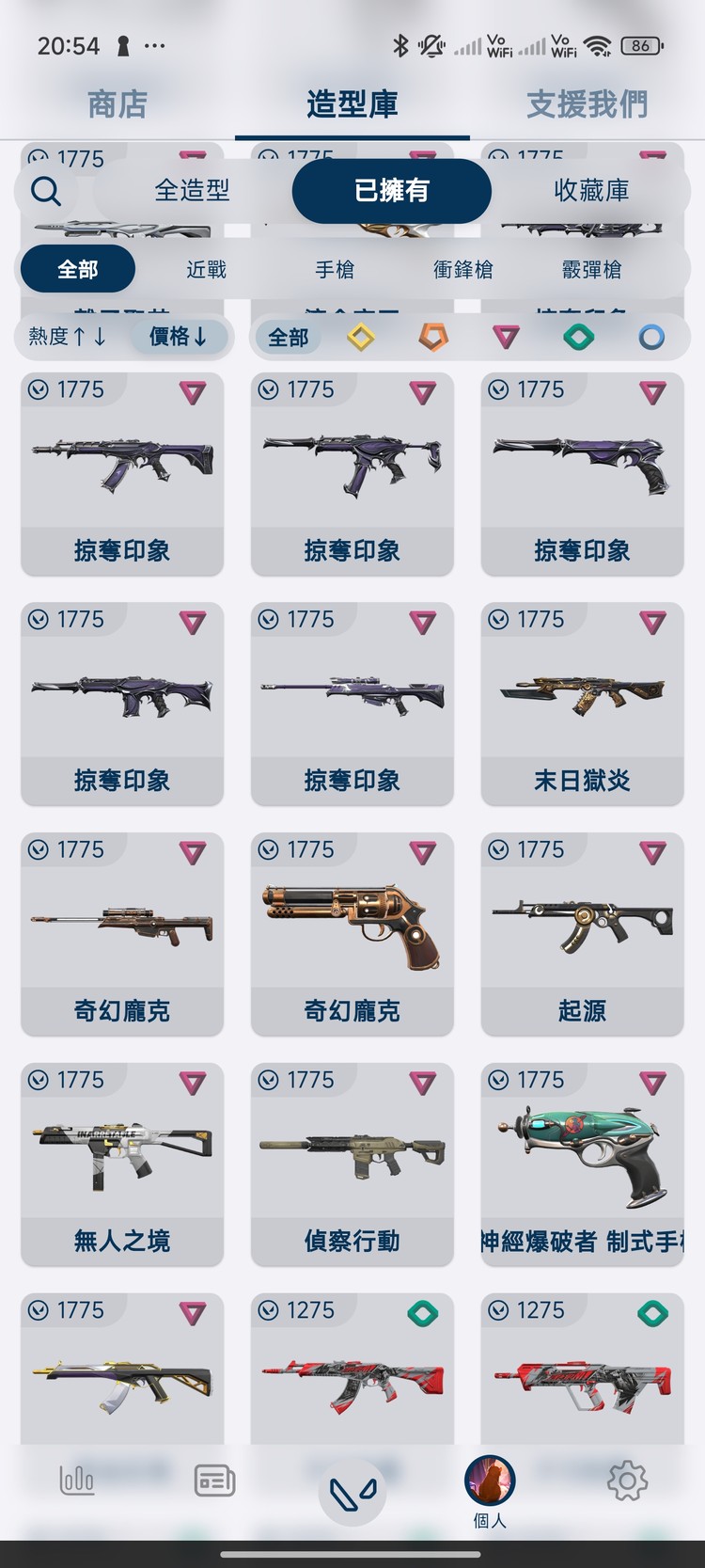Open the settings gear
Viewport: 705px width, 1568px height.
(628, 1480)
